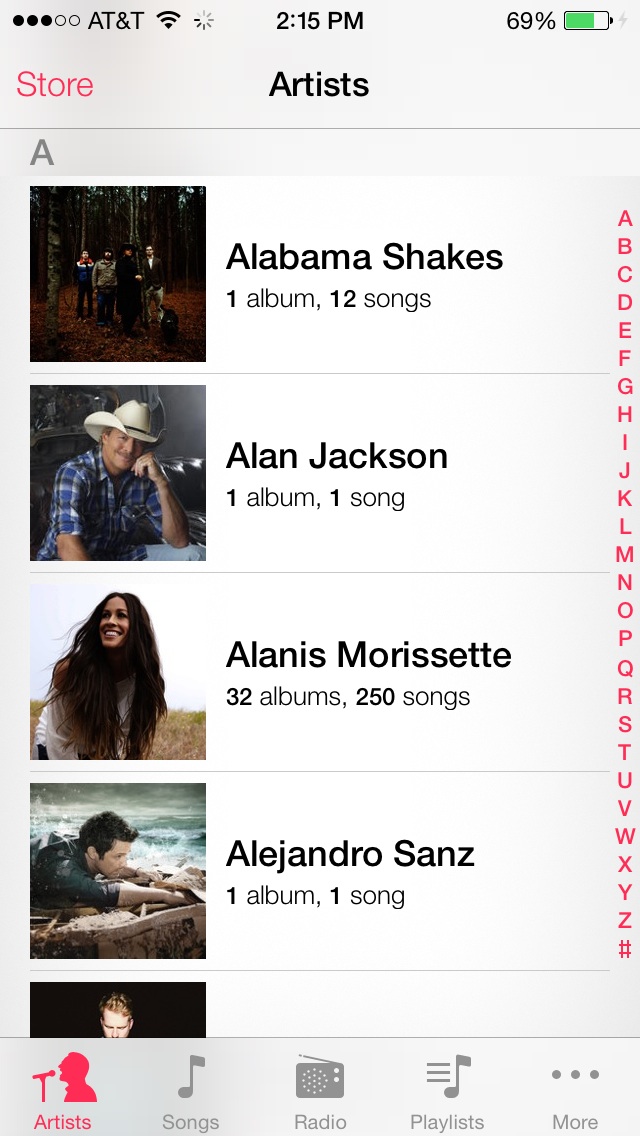The image size is (640, 1136).
Task: Switch to the Songs tab
Action: (190, 1090)
